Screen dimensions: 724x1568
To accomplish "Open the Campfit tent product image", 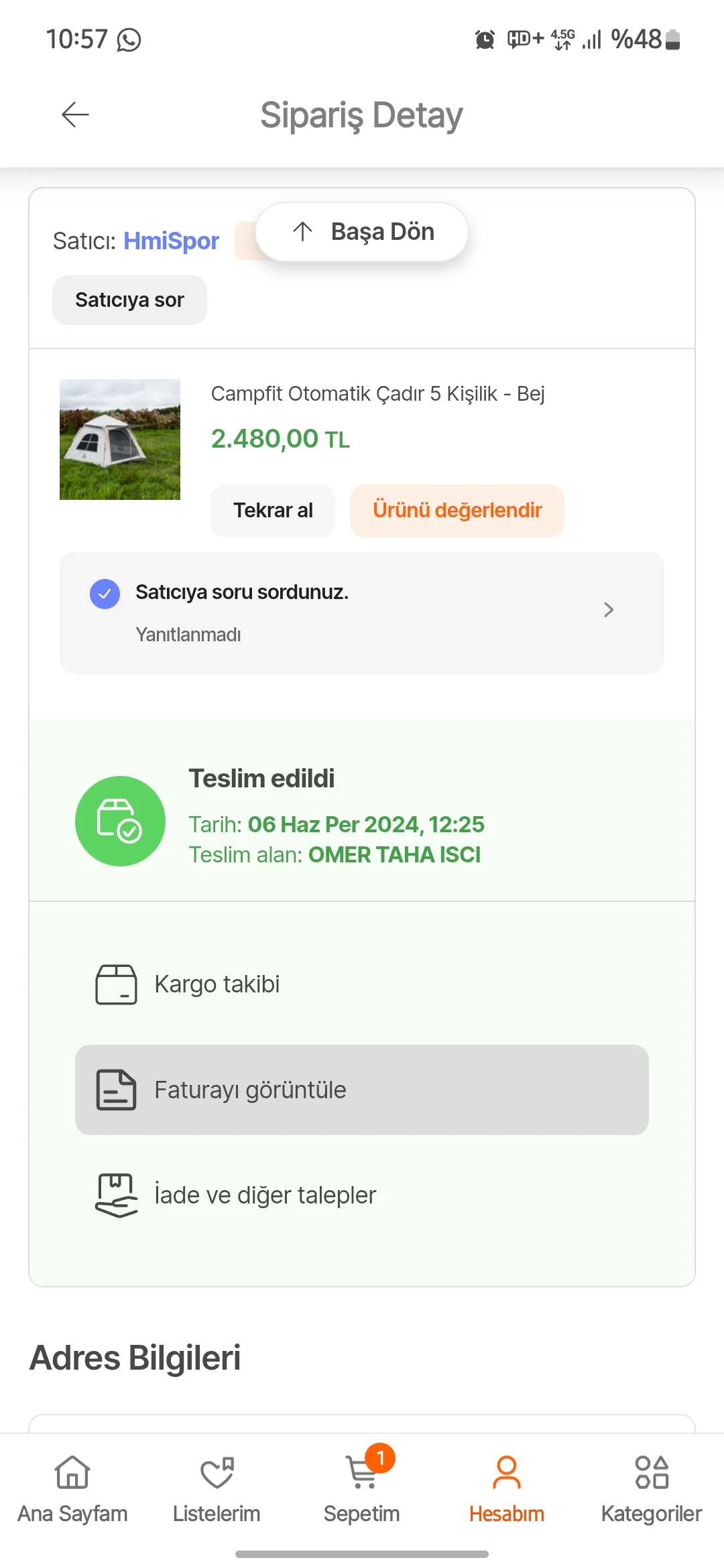I will [x=120, y=440].
